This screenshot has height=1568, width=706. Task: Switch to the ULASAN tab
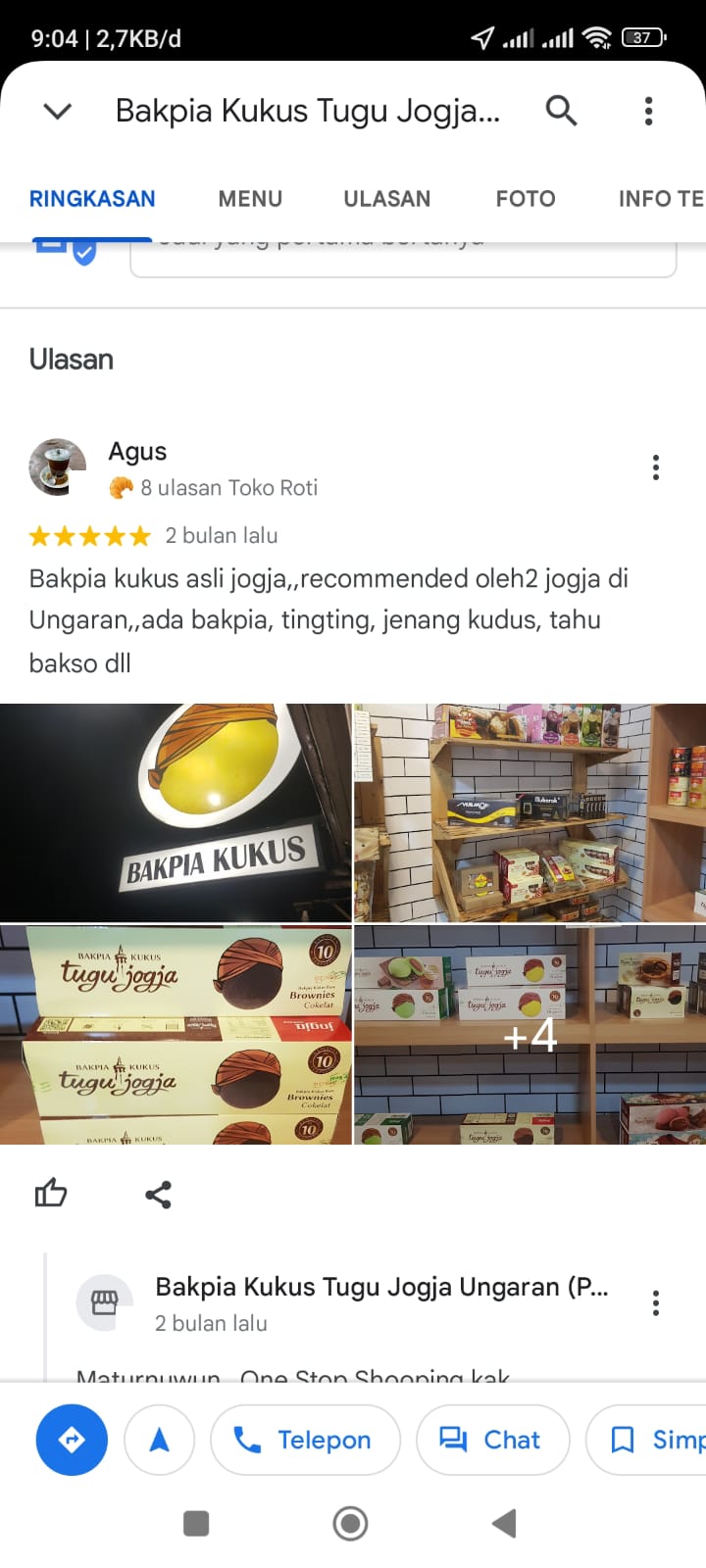(x=386, y=199)
